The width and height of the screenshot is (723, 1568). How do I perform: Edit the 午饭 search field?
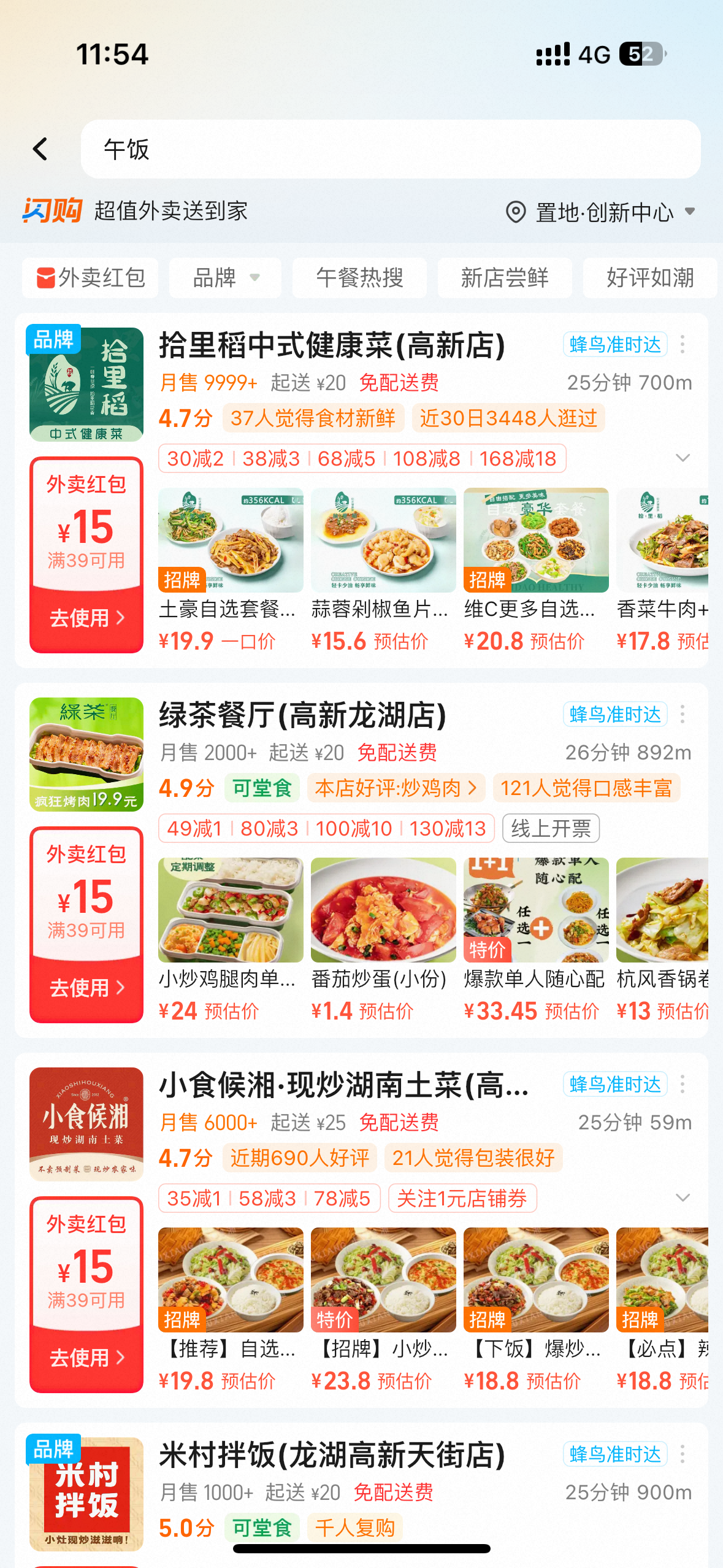click(x=390, y=149)
